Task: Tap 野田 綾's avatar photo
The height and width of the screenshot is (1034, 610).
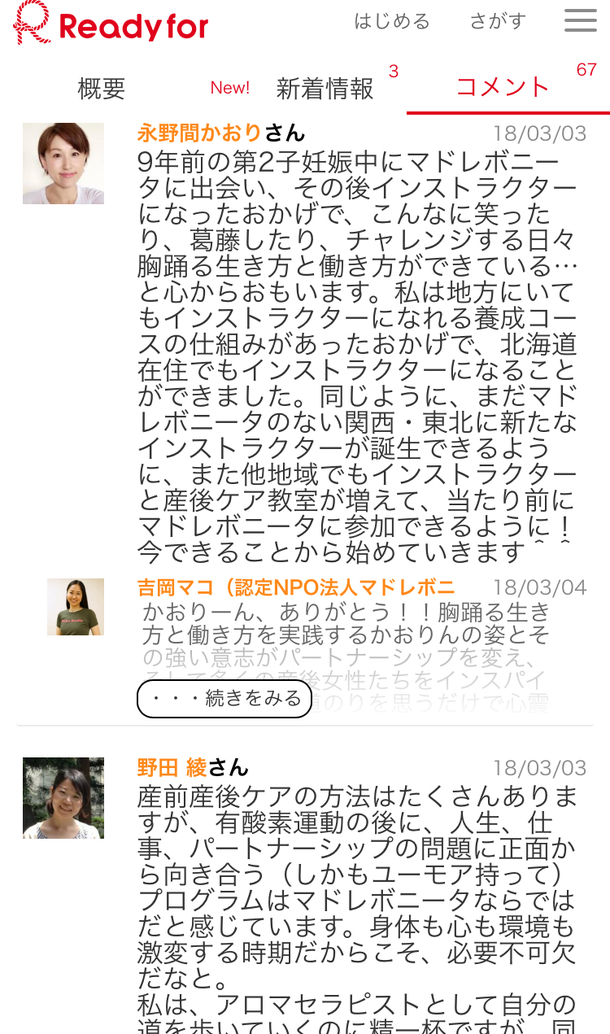Action: (63, 797)
